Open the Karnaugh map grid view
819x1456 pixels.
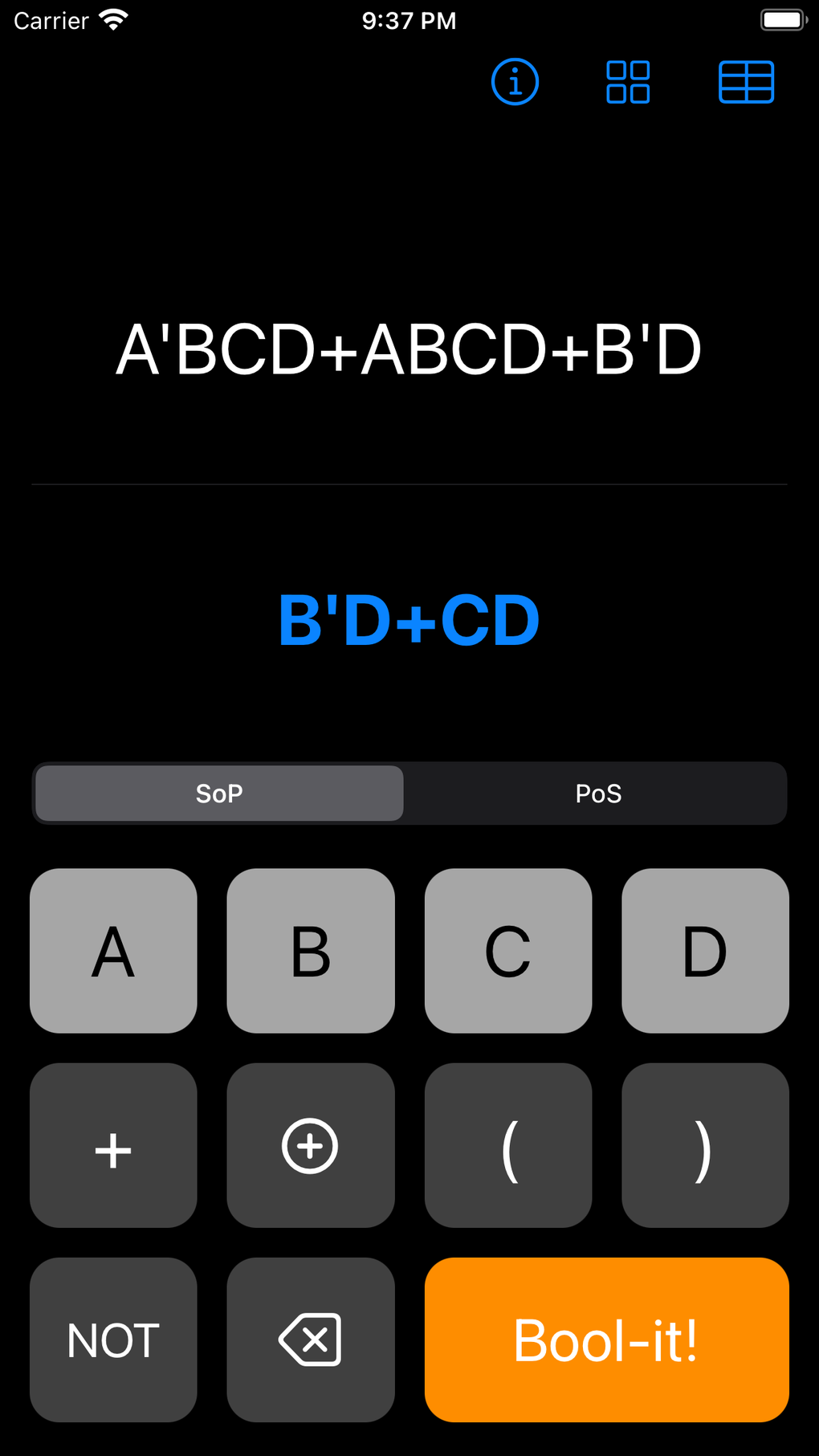point(627,81)
